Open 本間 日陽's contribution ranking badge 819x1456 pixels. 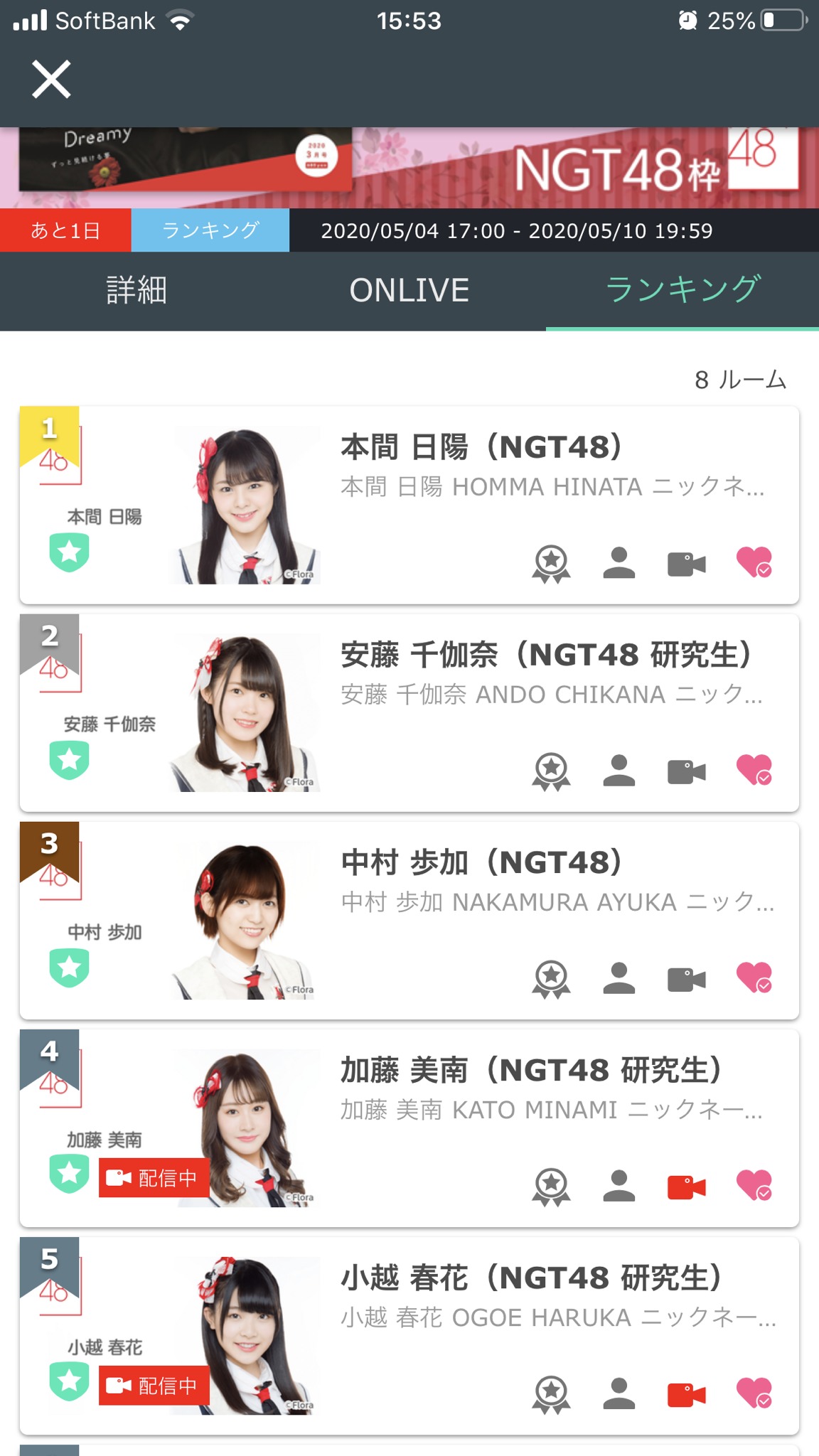(x=551, y=563)
